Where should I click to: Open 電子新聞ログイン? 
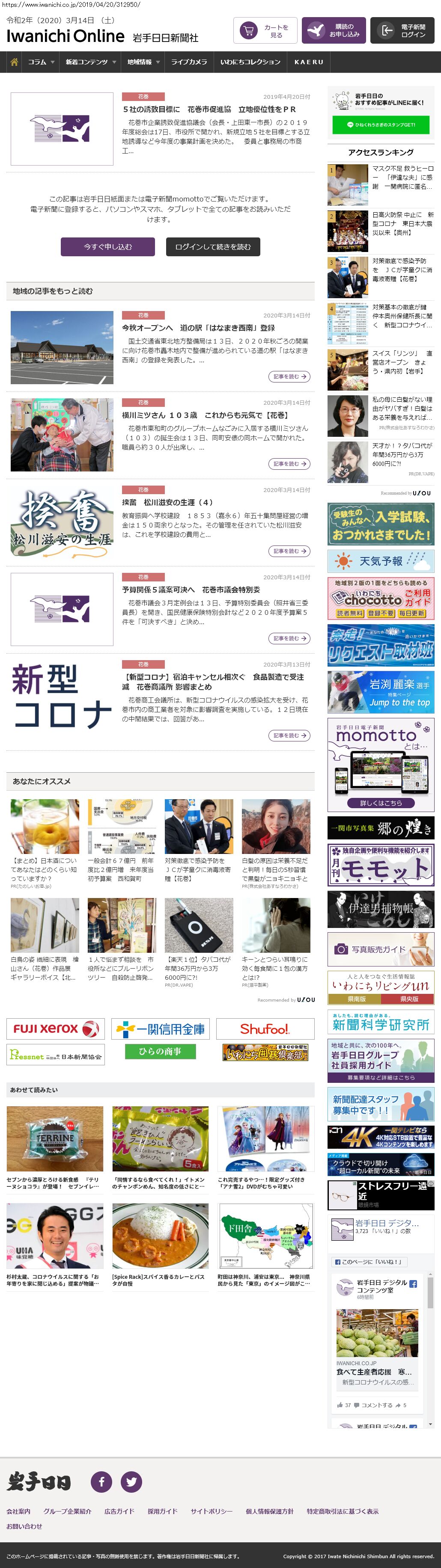[402, 30]
